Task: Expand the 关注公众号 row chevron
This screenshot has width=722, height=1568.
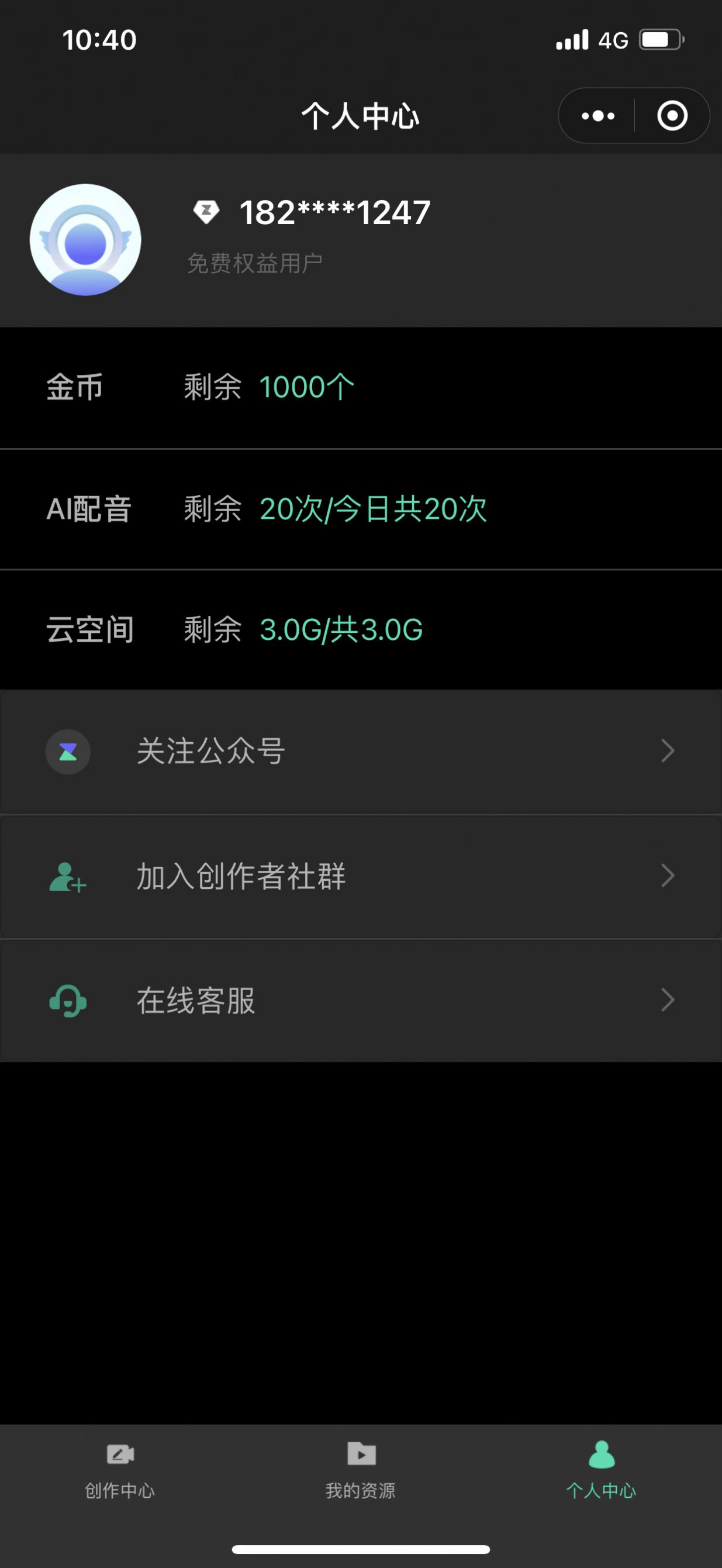Action: point(667,751)
